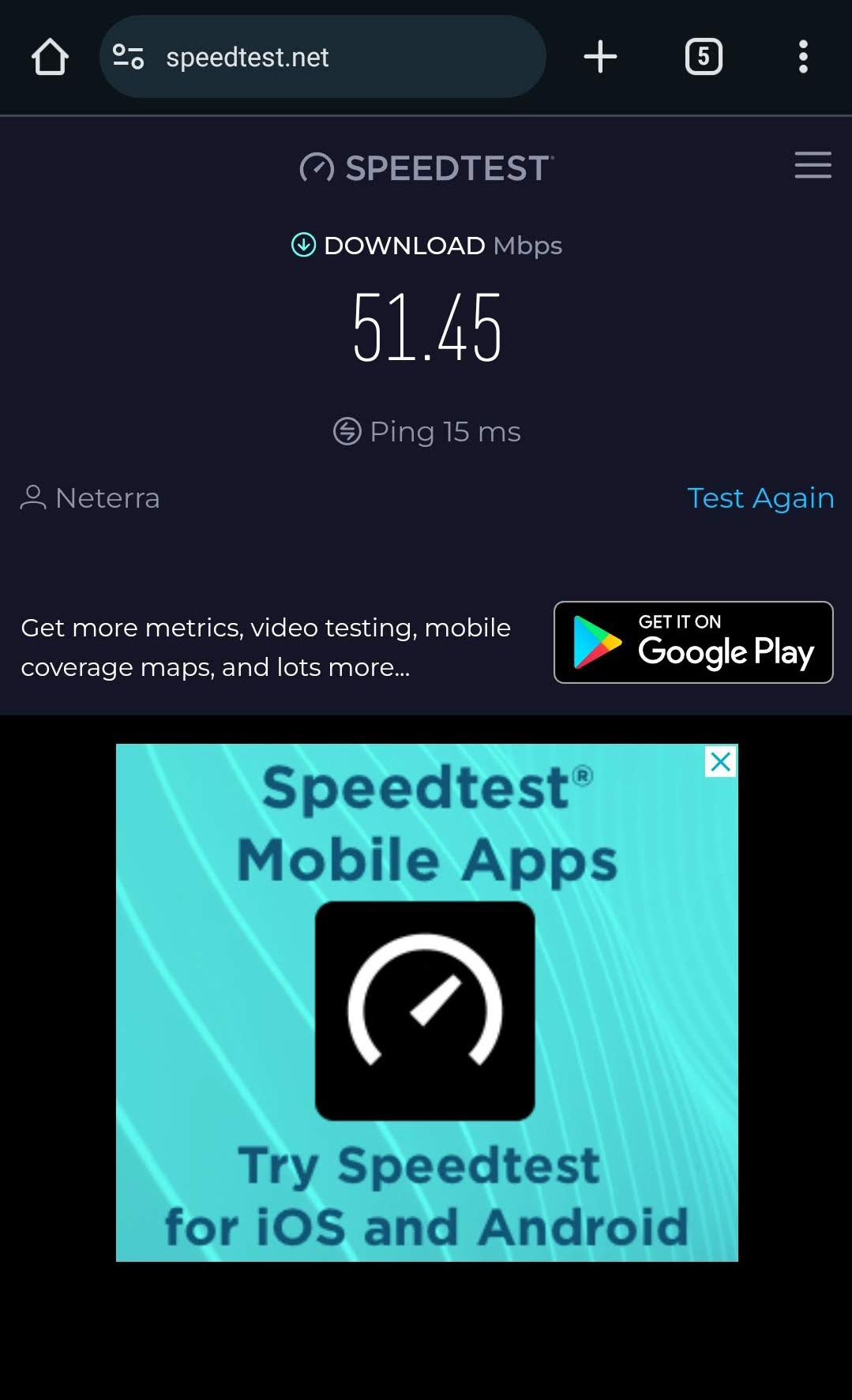Open the Speedtest Mobile Apps ad banner
This screenshot has width=852, height=1400.
pyautogui.click(x=427, y=1002)
